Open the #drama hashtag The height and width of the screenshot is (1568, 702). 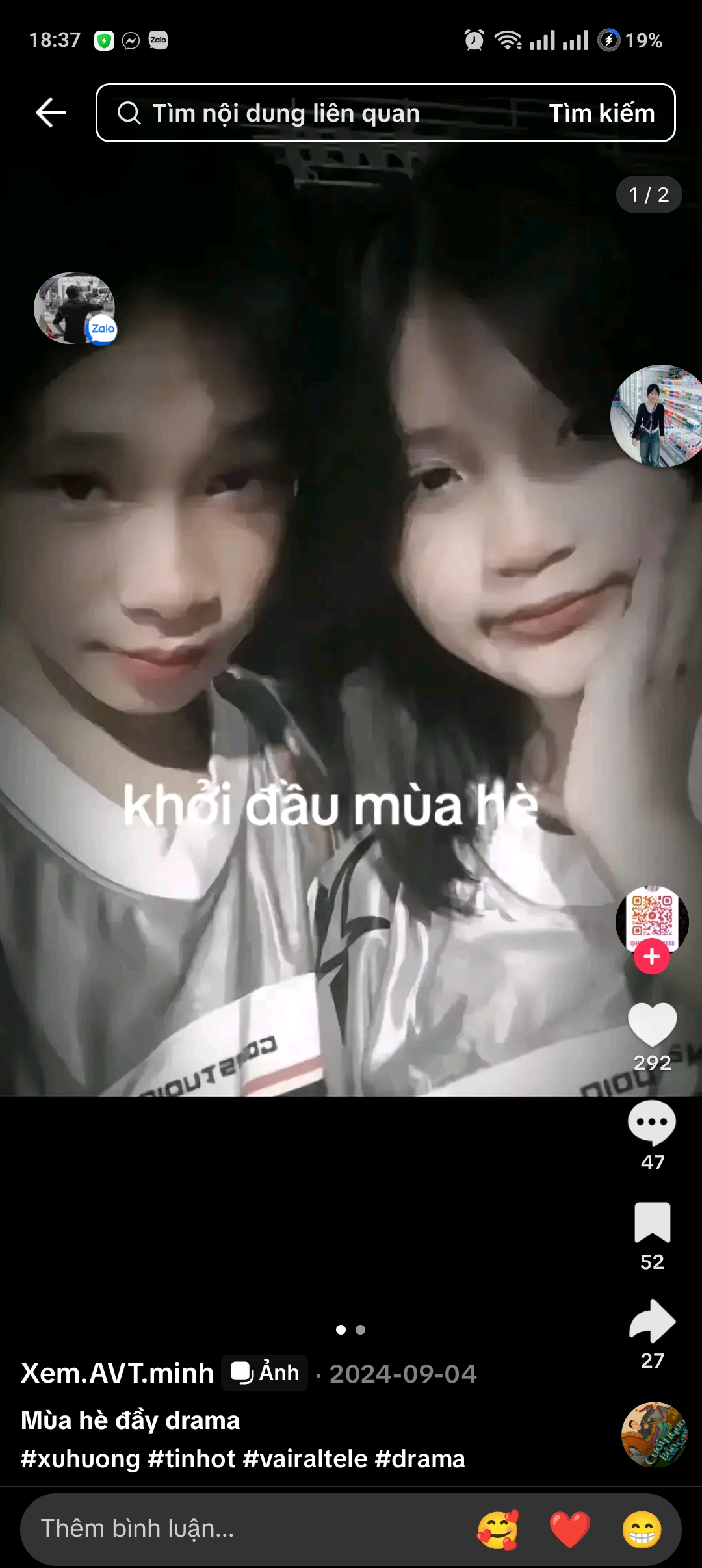click(421, 1459)
